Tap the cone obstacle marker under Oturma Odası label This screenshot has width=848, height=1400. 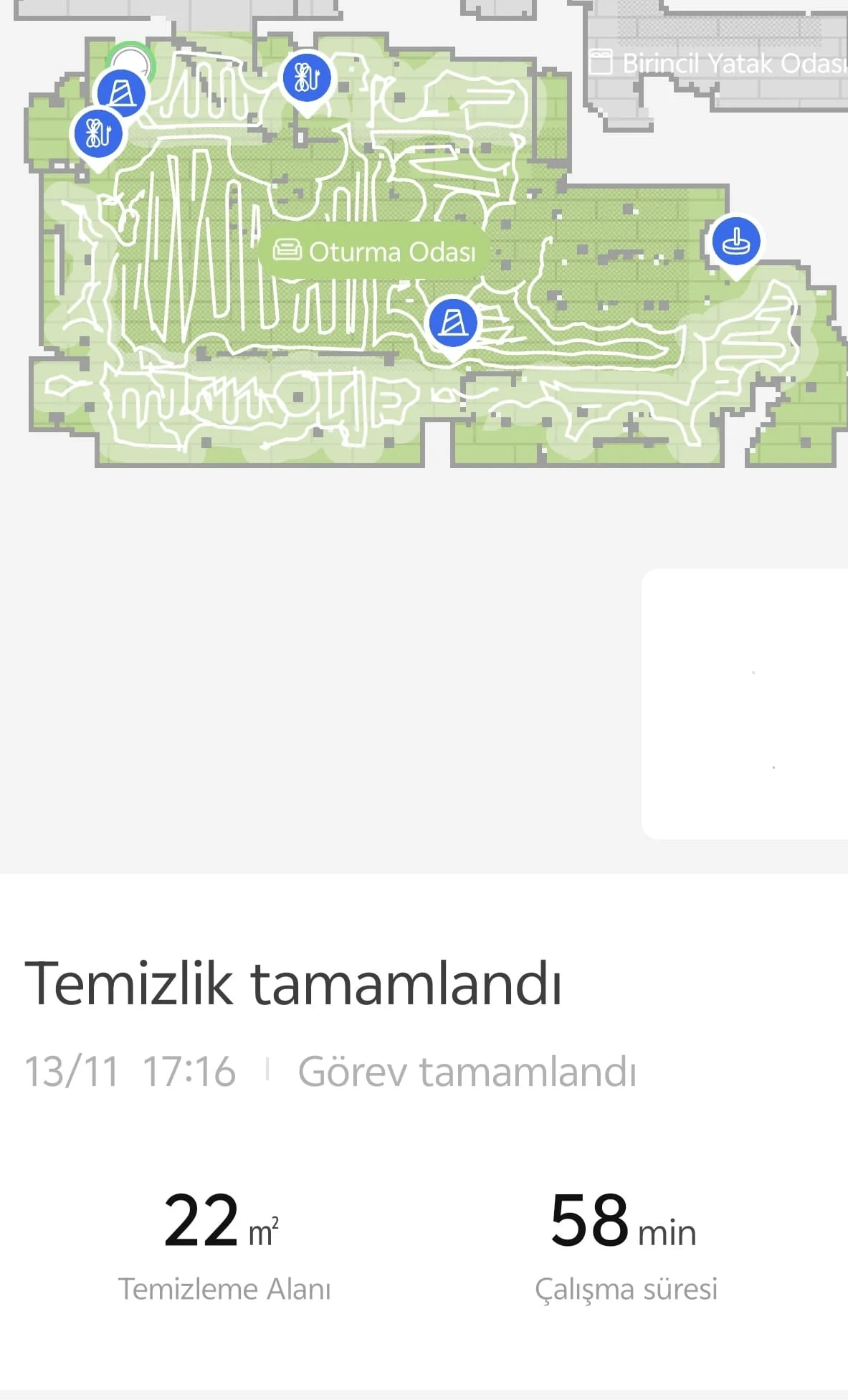(452, 323)
